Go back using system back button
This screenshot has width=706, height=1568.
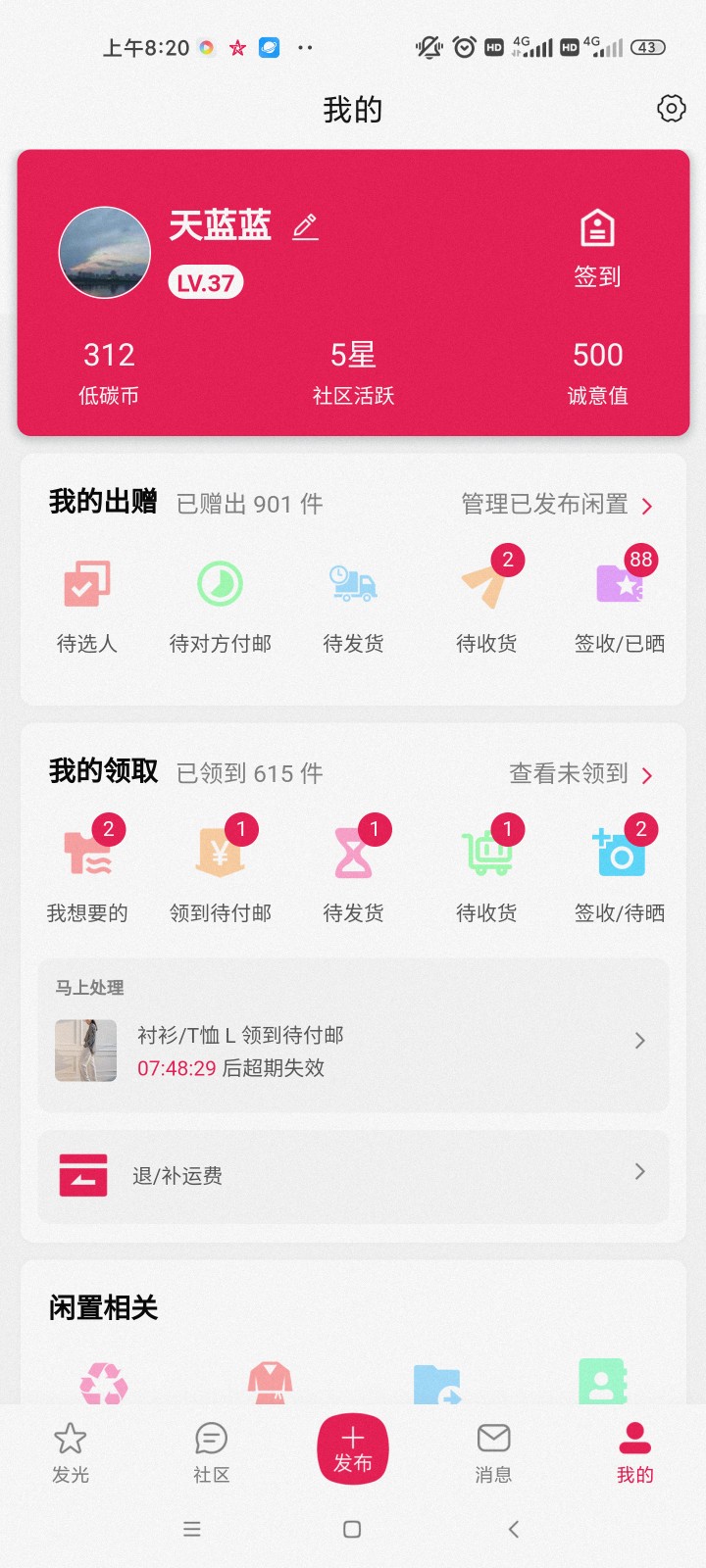tap(514, 1529)
